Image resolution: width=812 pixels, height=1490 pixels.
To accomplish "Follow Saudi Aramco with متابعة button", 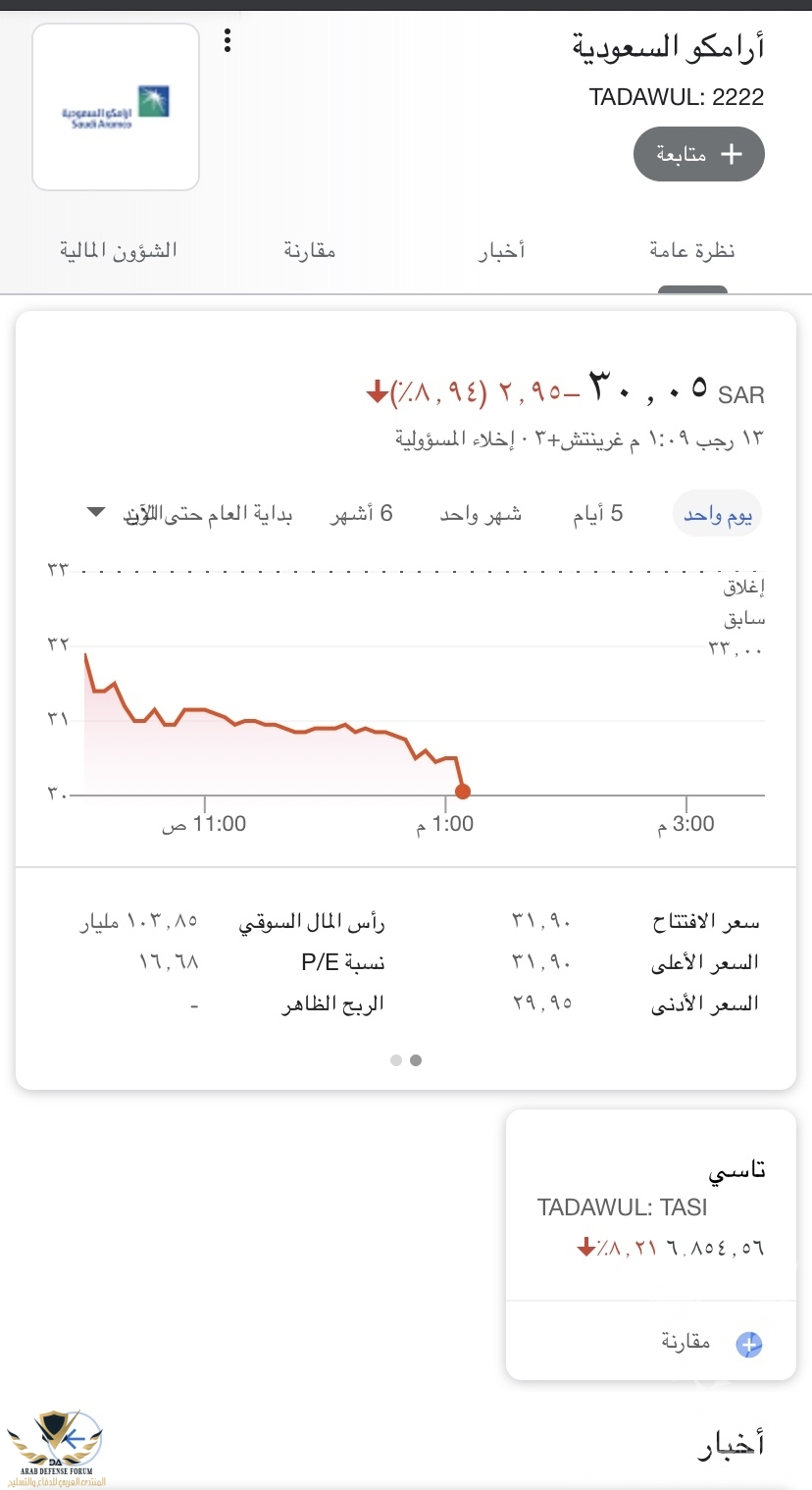I will point(698,154).
